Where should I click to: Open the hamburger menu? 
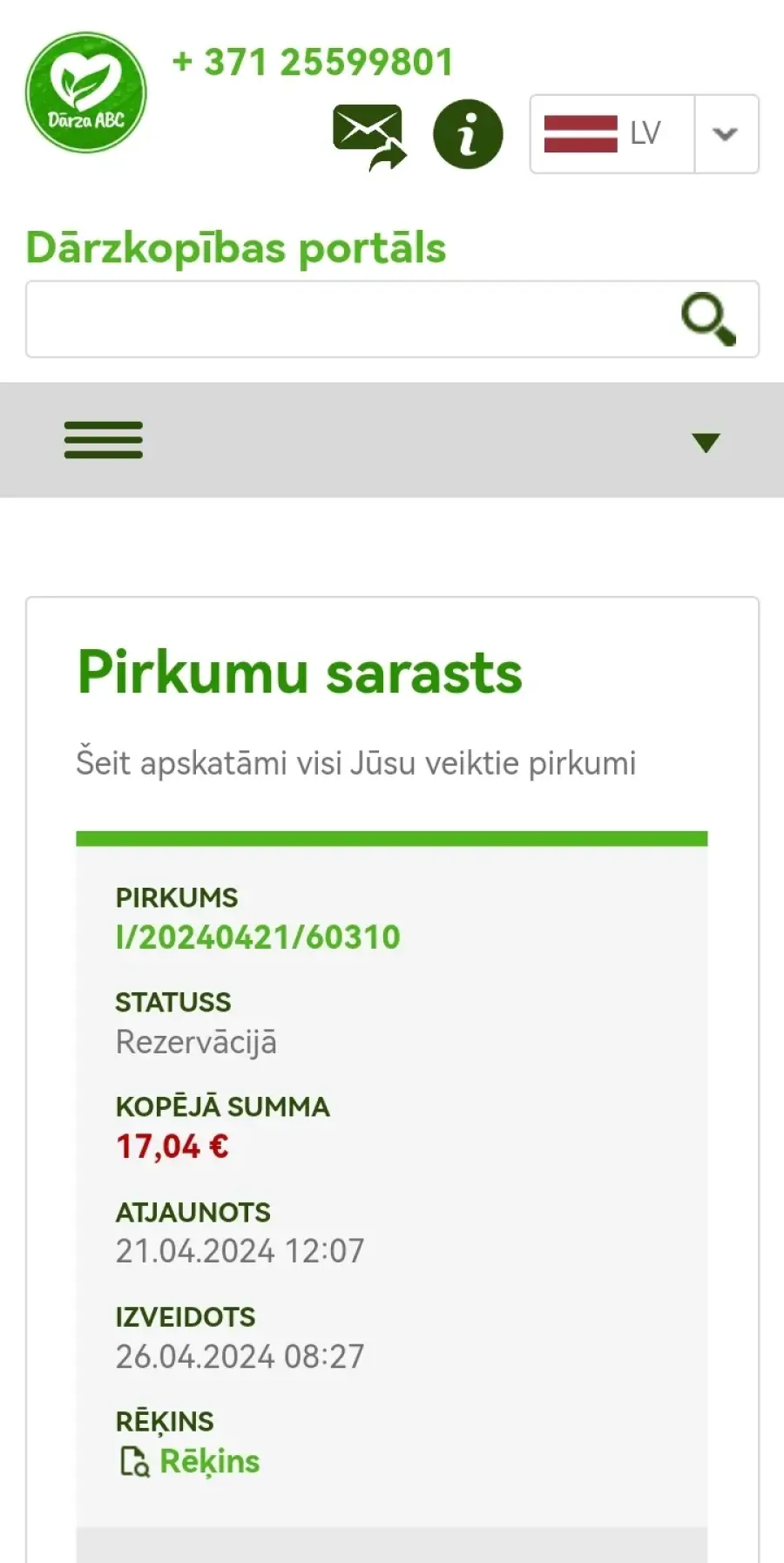[x=104, y=440]
